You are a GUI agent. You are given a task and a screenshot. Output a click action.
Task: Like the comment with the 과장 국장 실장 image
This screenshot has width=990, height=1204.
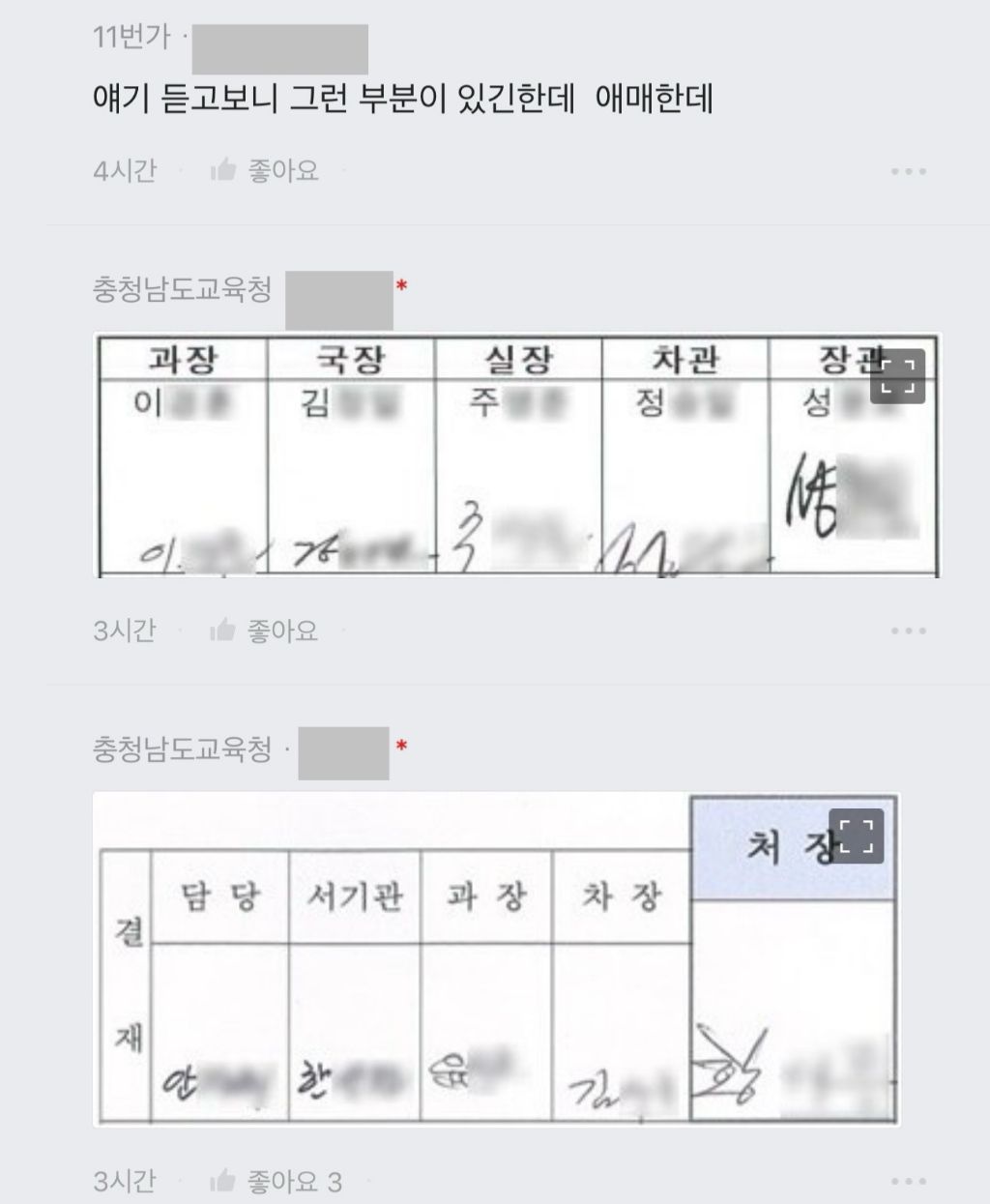[x=264, y=631]
